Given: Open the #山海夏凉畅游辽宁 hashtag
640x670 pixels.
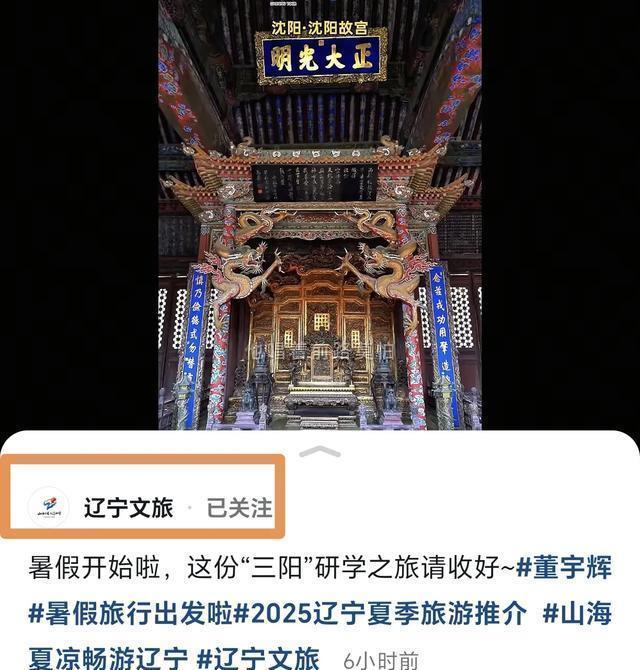Looking at the screenshot, I should pos(576,612).
